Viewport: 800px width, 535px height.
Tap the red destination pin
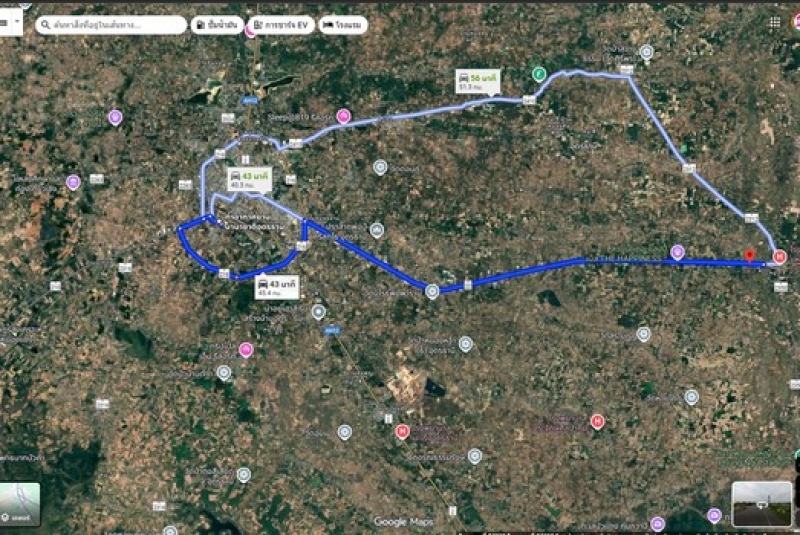(x=749, y=257)
